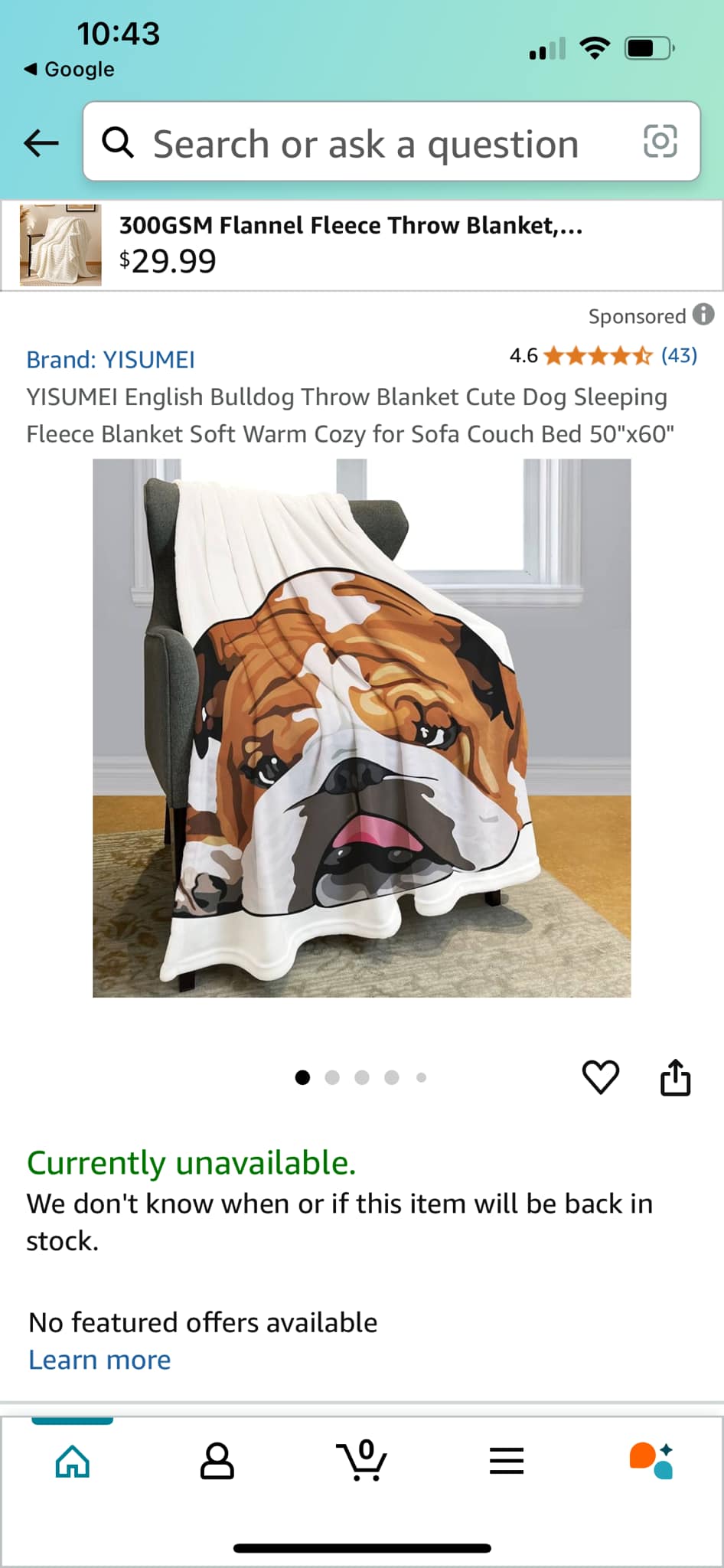Visit the Brand: YISUMEI store link

[x=111, y=359]
